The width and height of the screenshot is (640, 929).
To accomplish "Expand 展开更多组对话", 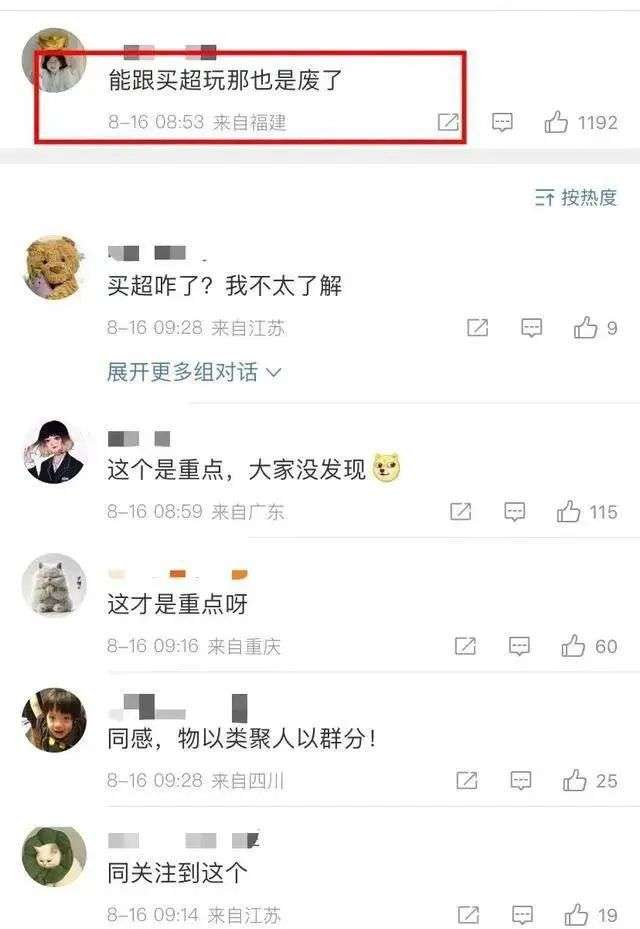I will pyautogui.click(x=194, y=372).
